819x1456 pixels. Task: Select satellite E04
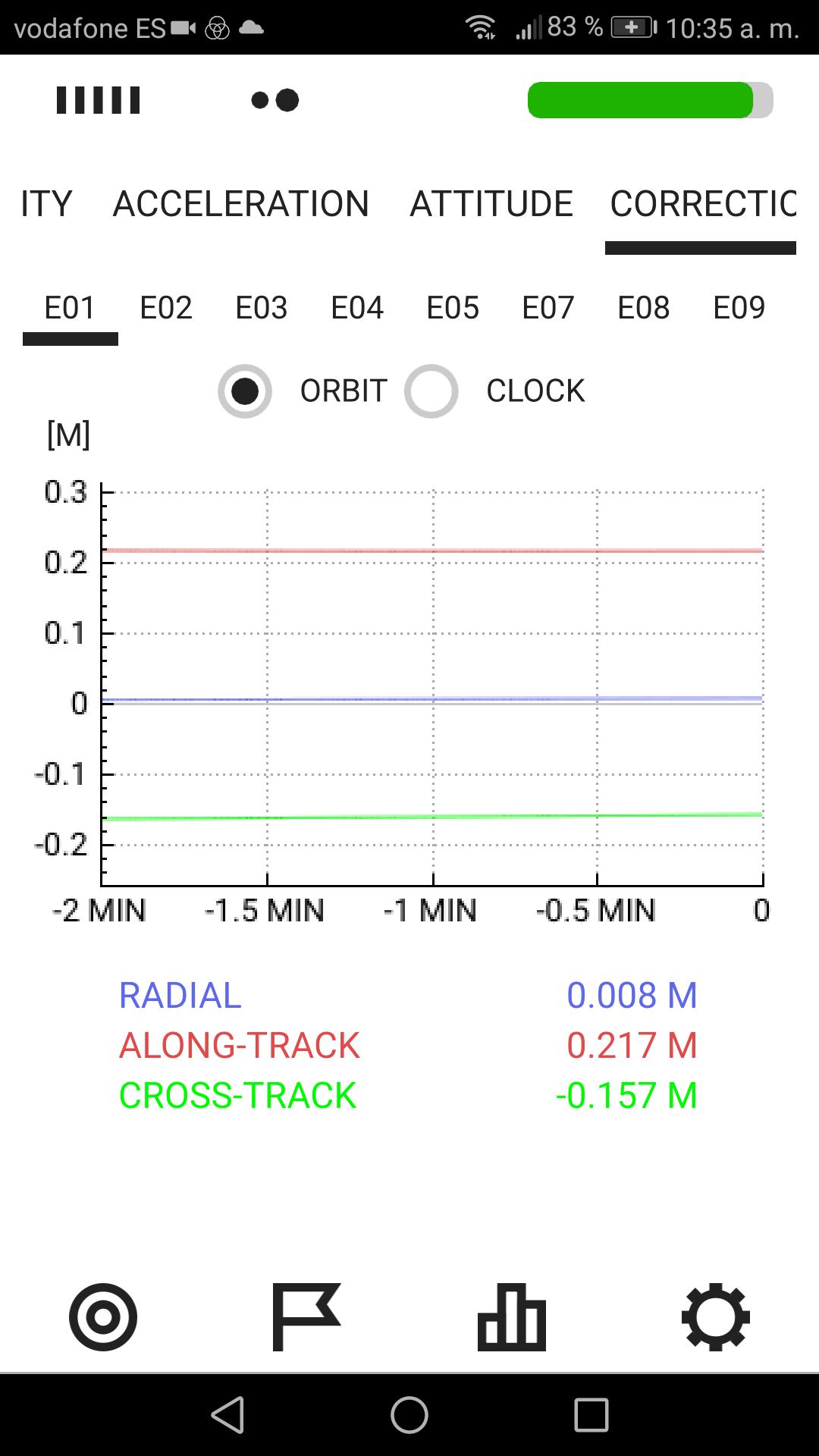pos(357,308)
